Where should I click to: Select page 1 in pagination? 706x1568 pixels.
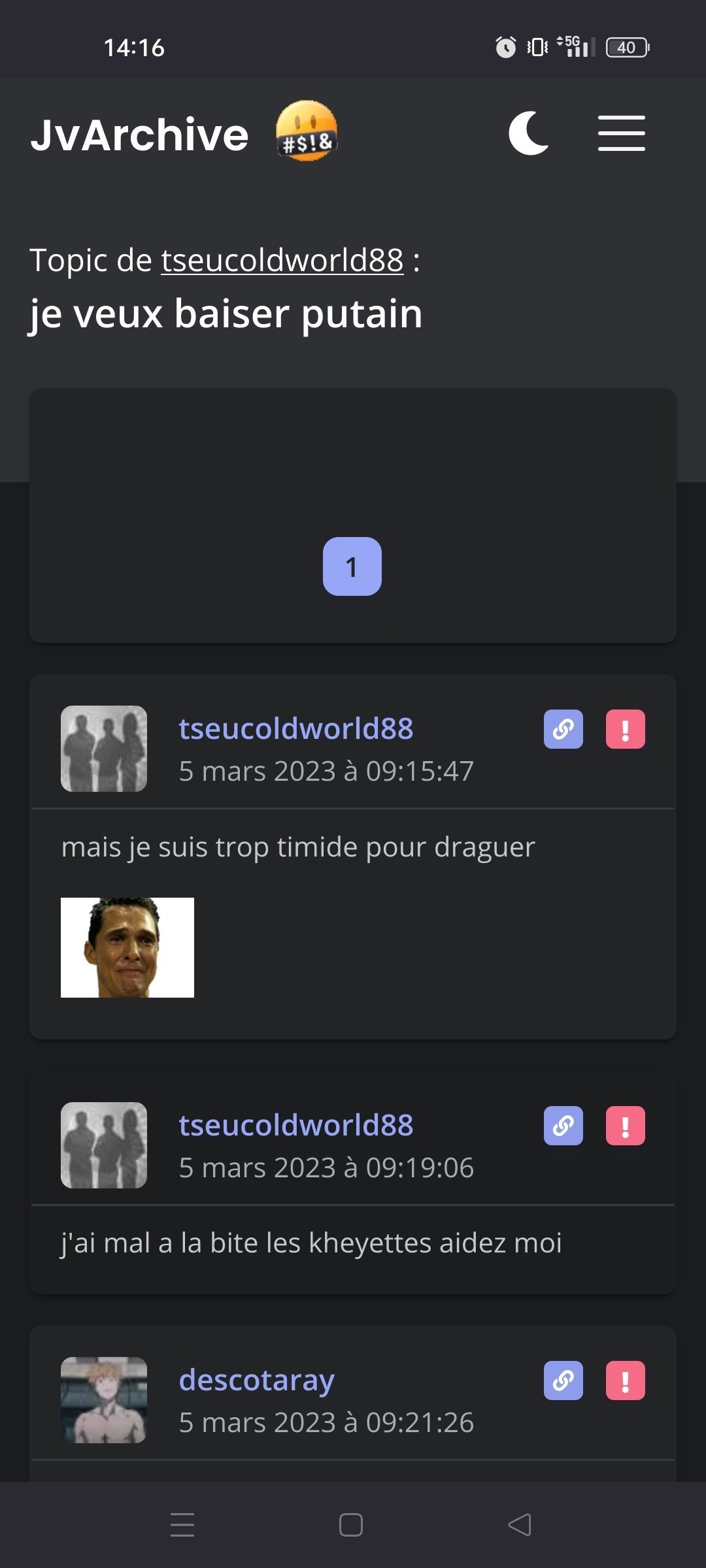[x=352, y=566]
